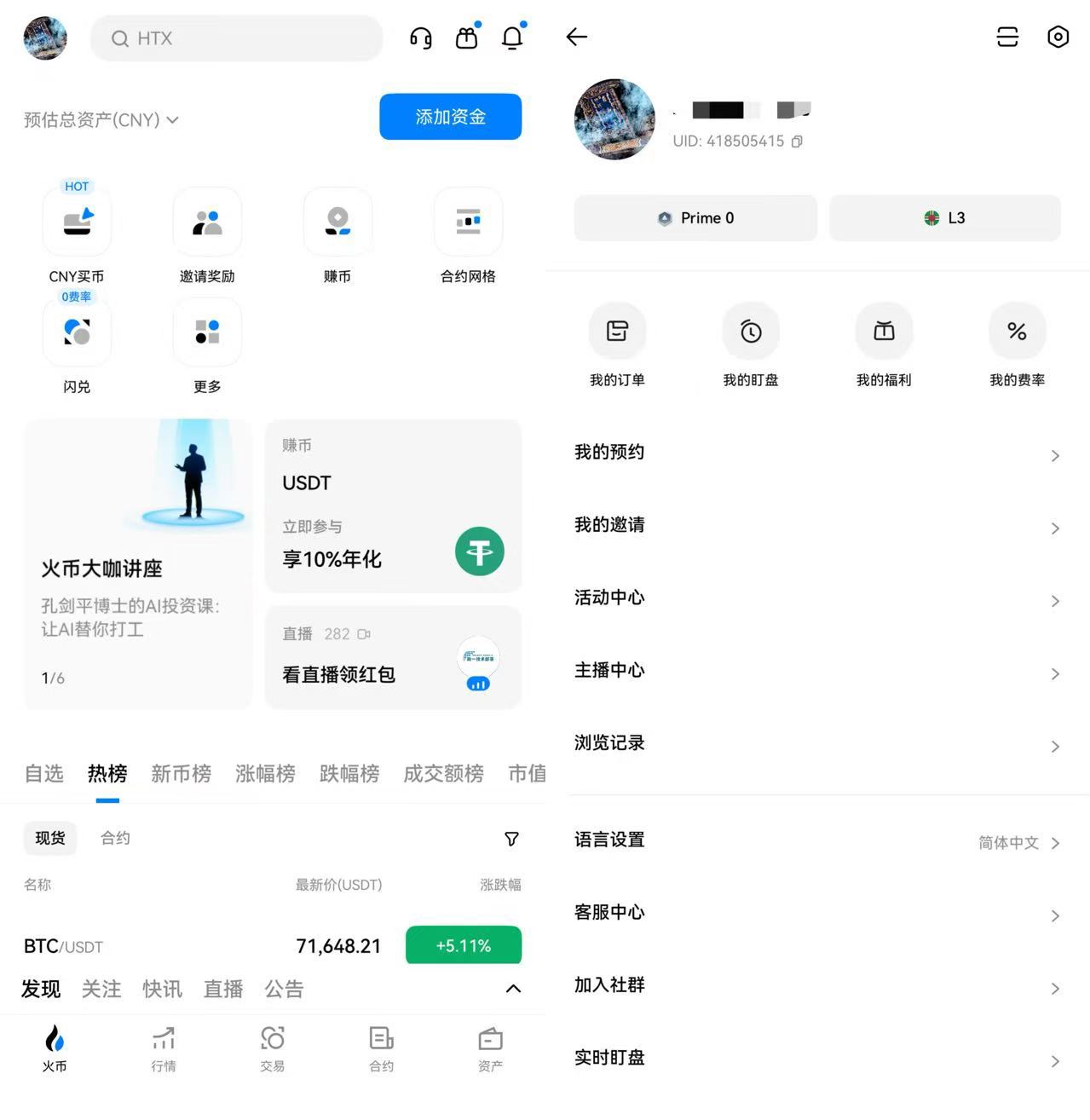Select the 合约 segment
Image resolution: width=1090 pixels, height=1120 pixels.
[x=115, y=838]
